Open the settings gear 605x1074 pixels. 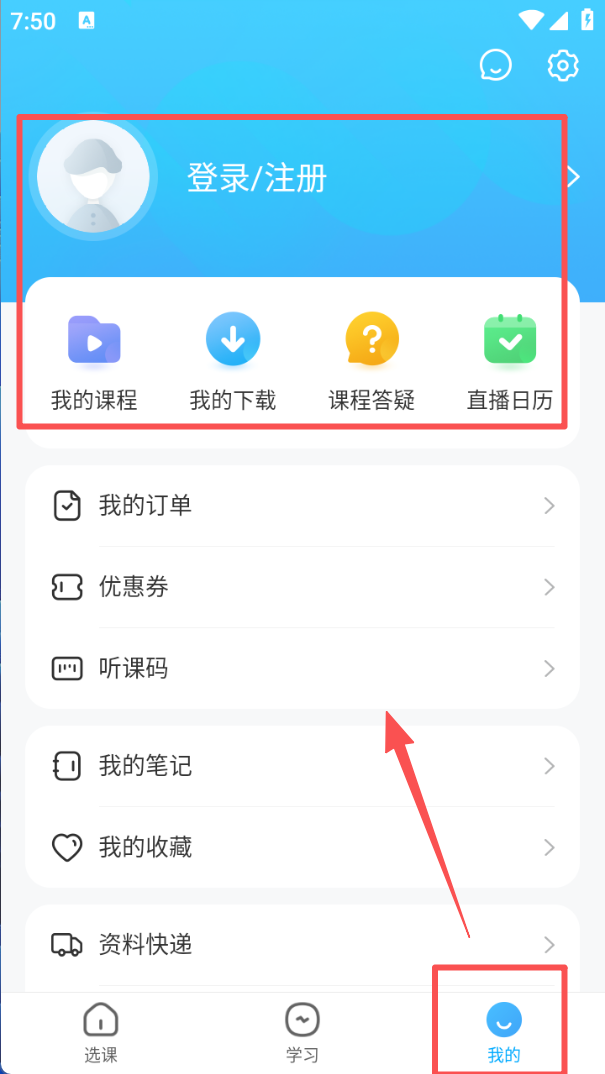coord(563,66)
